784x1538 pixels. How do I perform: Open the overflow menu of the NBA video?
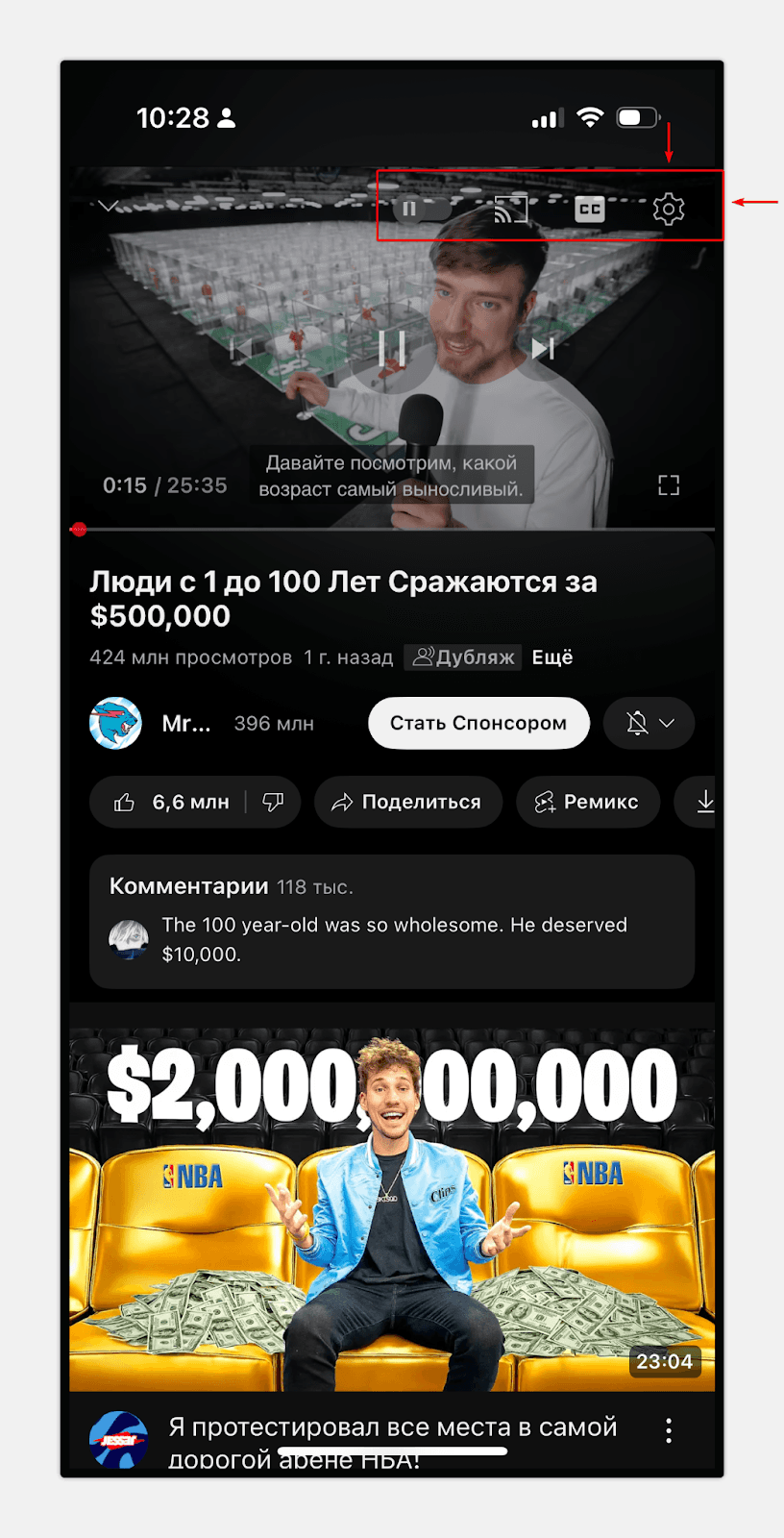pos(669,1430)
